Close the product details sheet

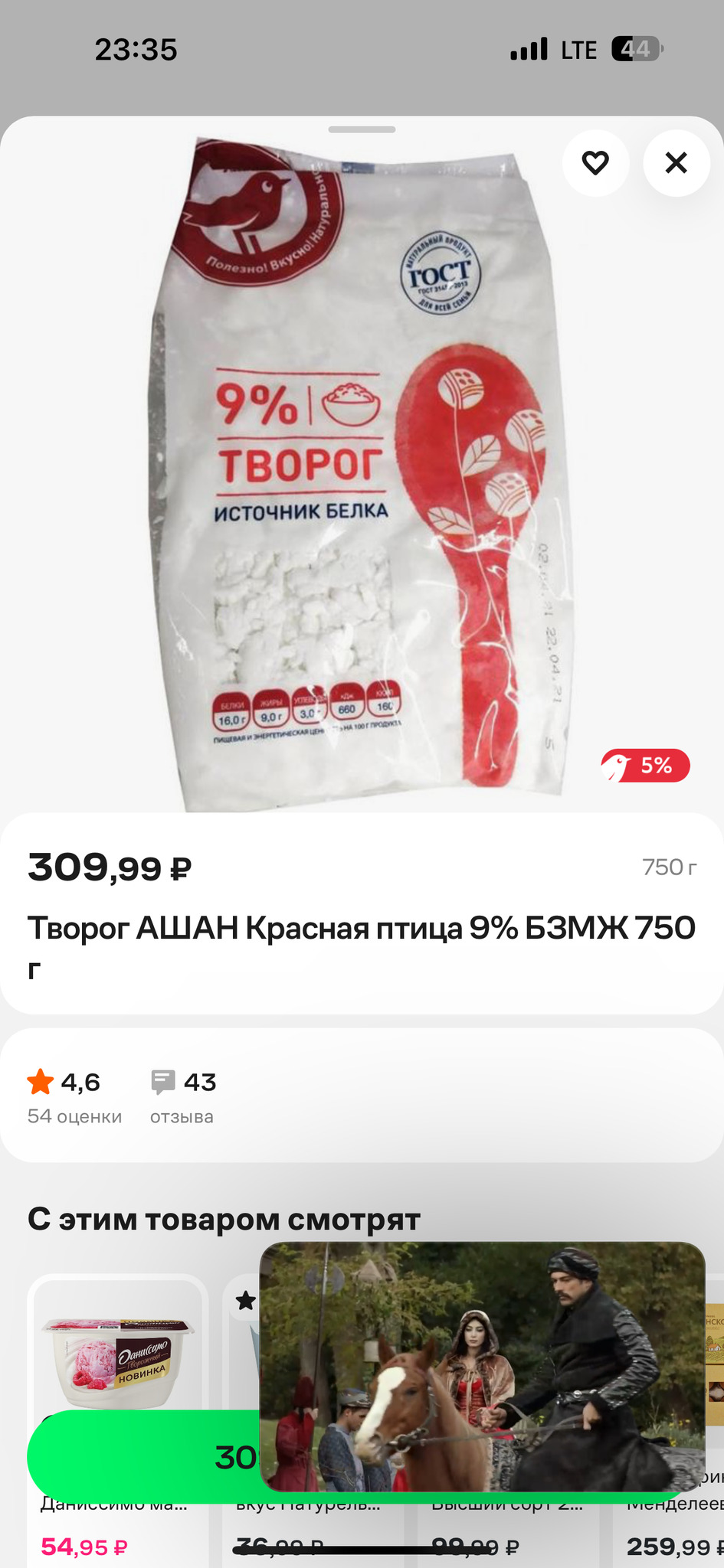point(676,163)
